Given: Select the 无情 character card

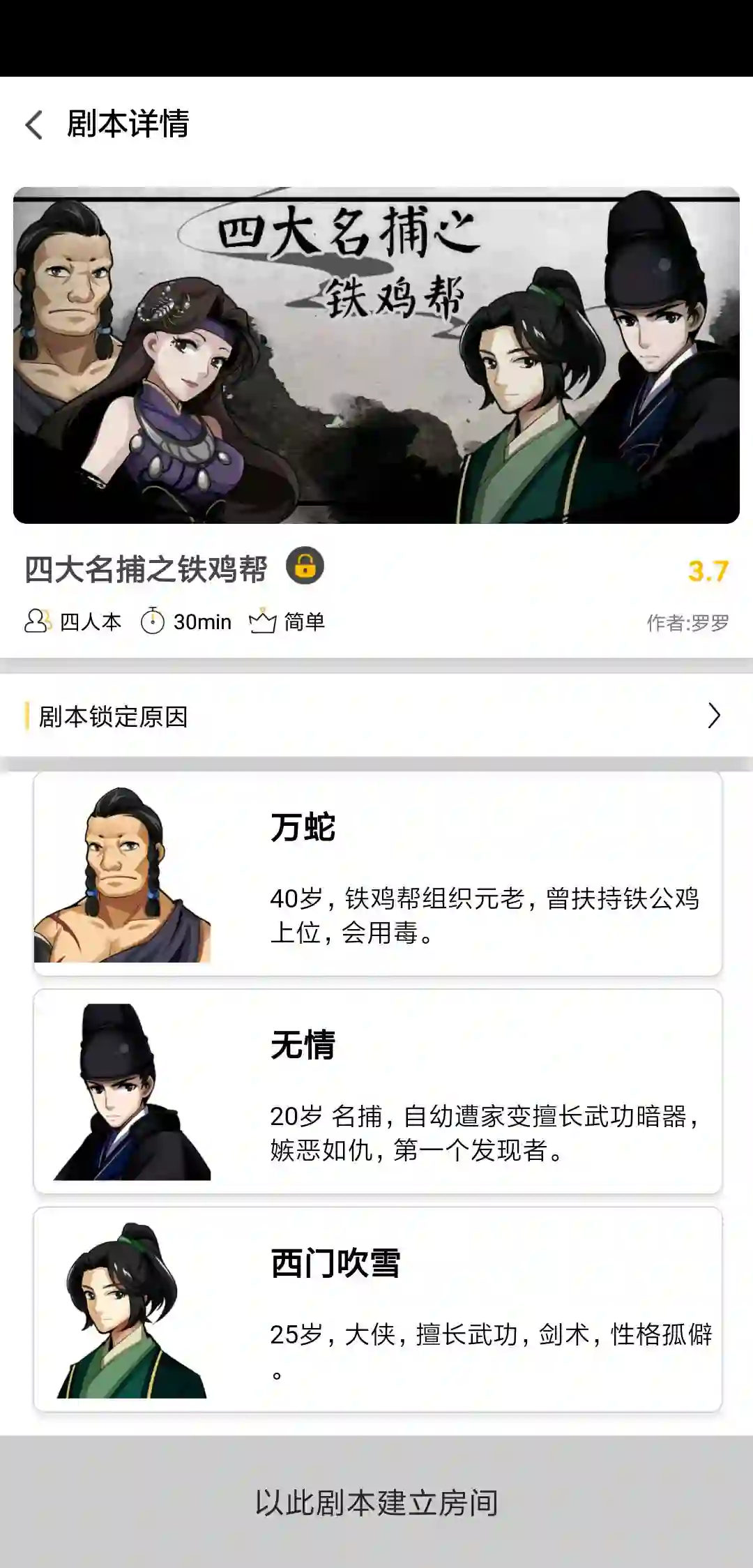Looking at the screenshot, I should [x=377, y=1091].
